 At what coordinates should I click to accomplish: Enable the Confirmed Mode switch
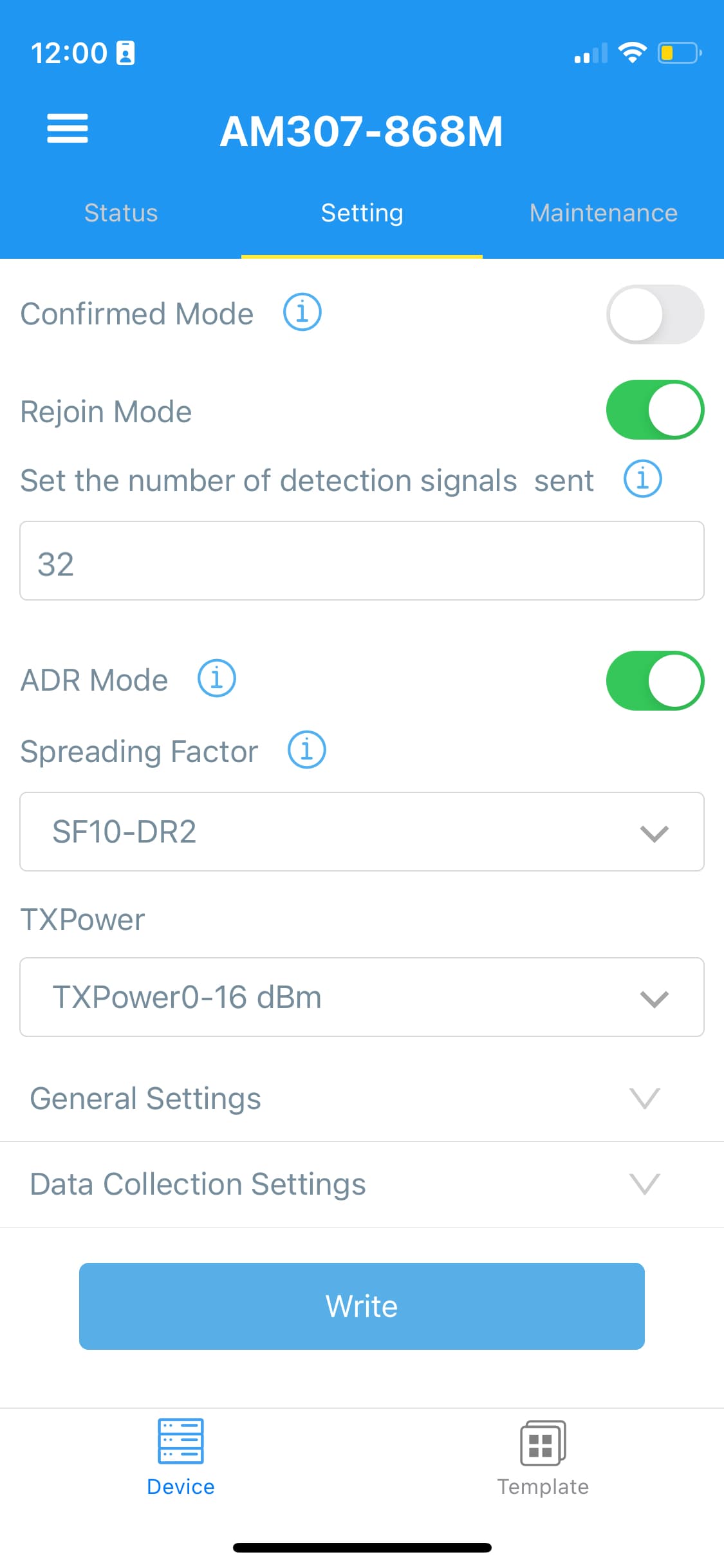[654, 314]
